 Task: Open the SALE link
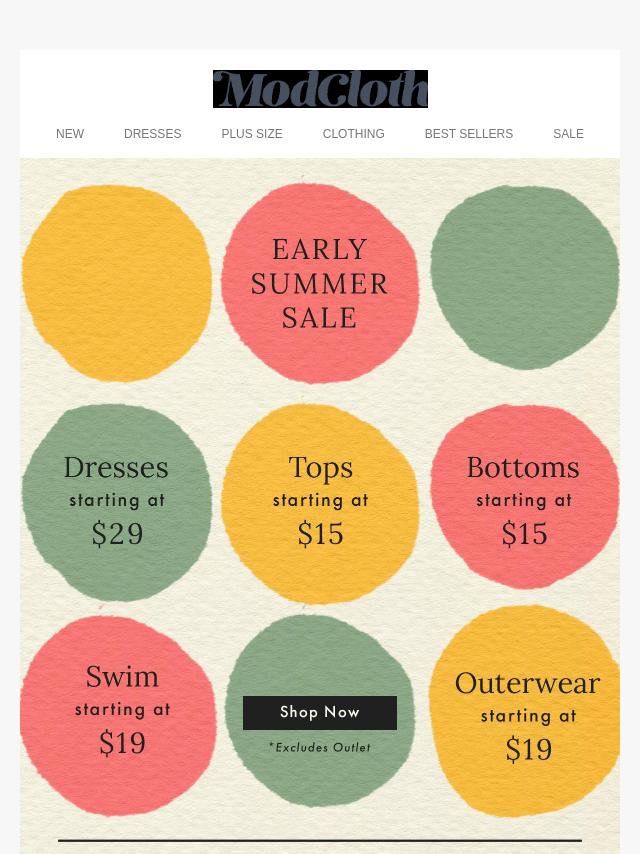coord(568,134)
